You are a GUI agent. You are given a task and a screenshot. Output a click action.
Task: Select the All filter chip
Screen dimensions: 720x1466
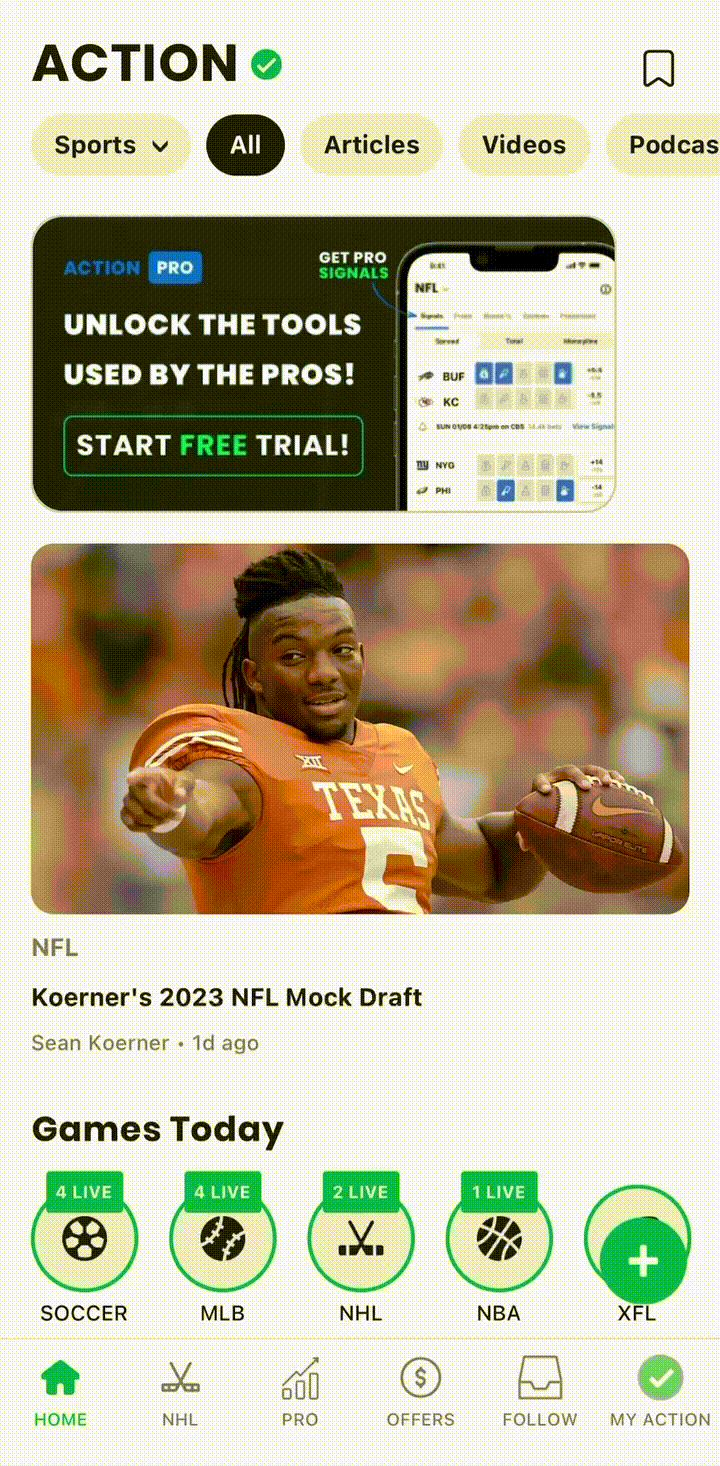(245, 145)
